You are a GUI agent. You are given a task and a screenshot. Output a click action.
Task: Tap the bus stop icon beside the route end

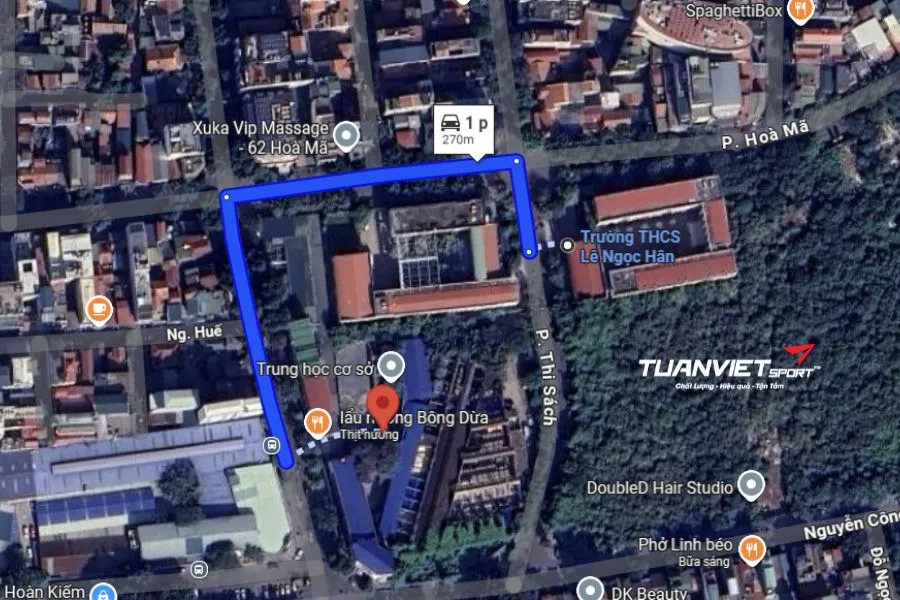(271, 445)
